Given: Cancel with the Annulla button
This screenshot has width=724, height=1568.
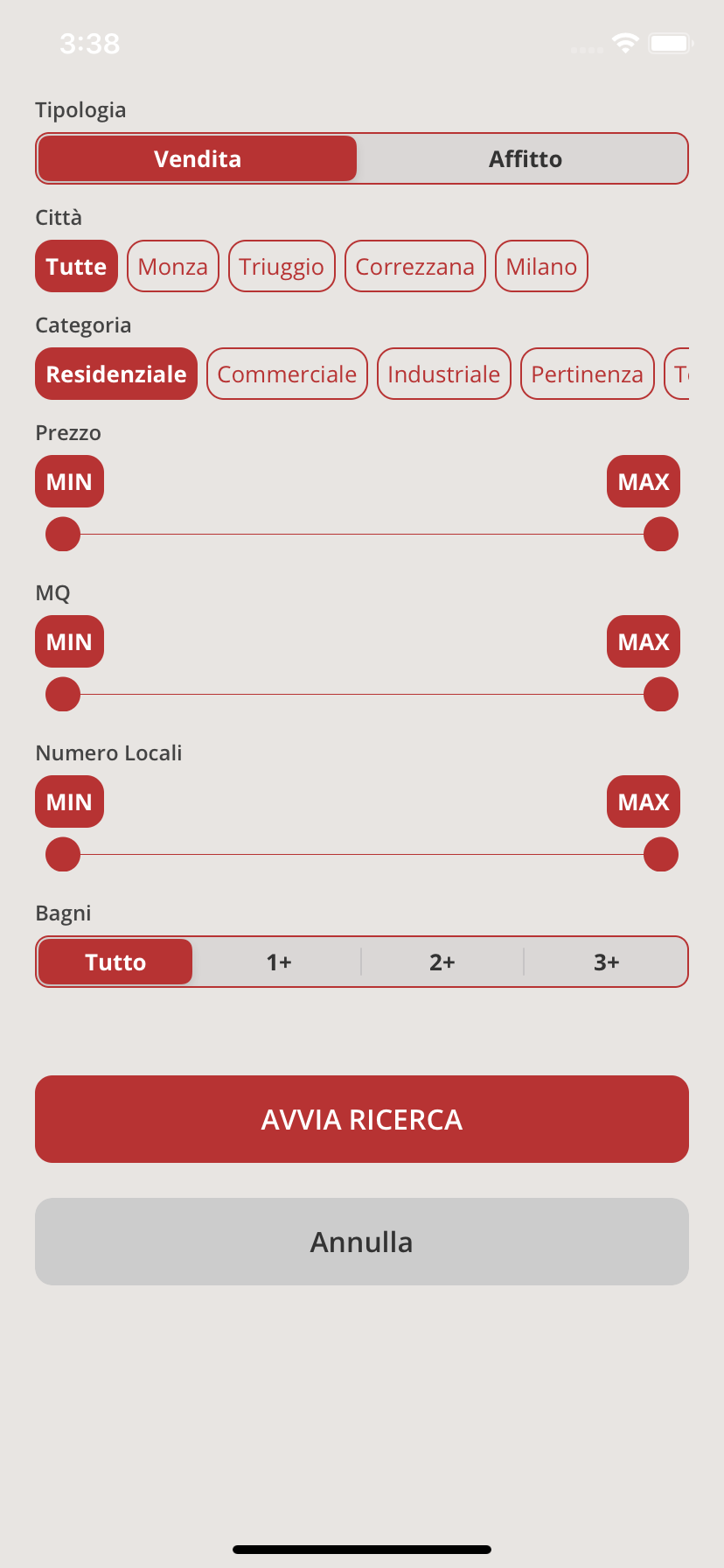Looking at the screenshot, I should coord(362,1242).
